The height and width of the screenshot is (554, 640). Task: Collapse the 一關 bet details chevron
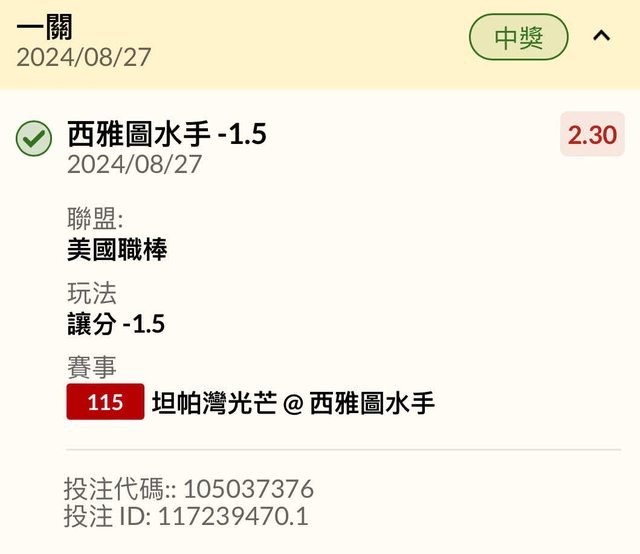coord(601,37)
